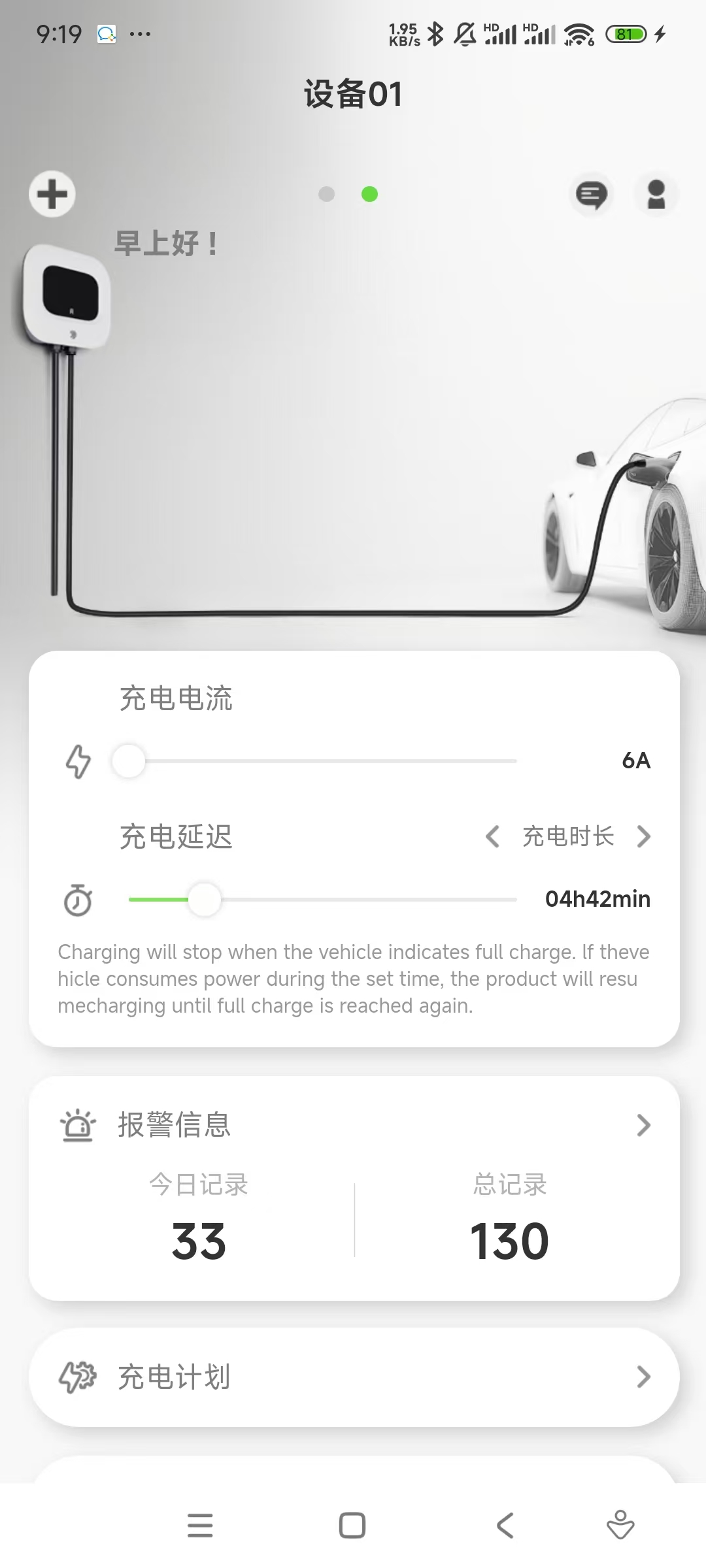Open the user profile icon
The image size is (706, 1568).
point(656,195)
